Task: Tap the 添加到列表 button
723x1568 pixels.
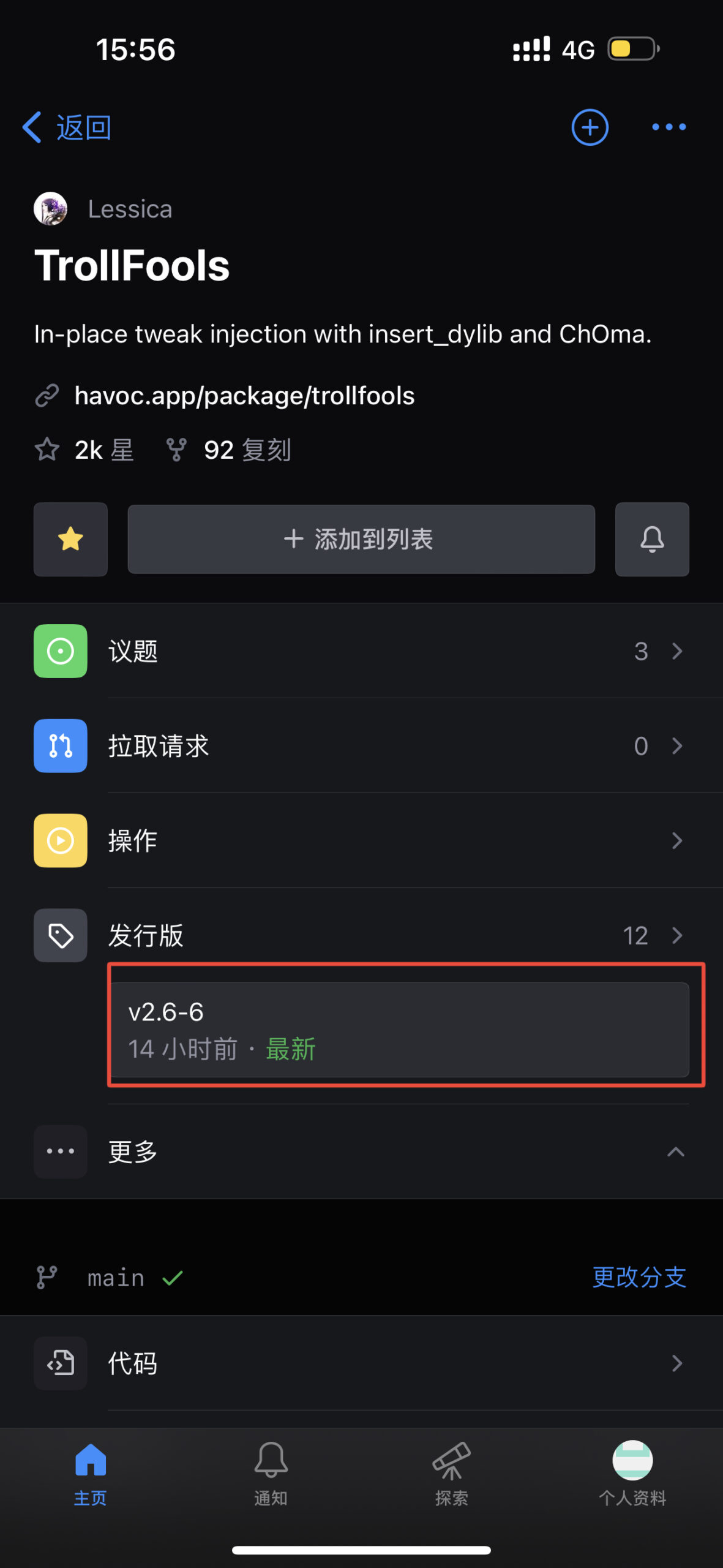Action: click(x=361, y=540)
